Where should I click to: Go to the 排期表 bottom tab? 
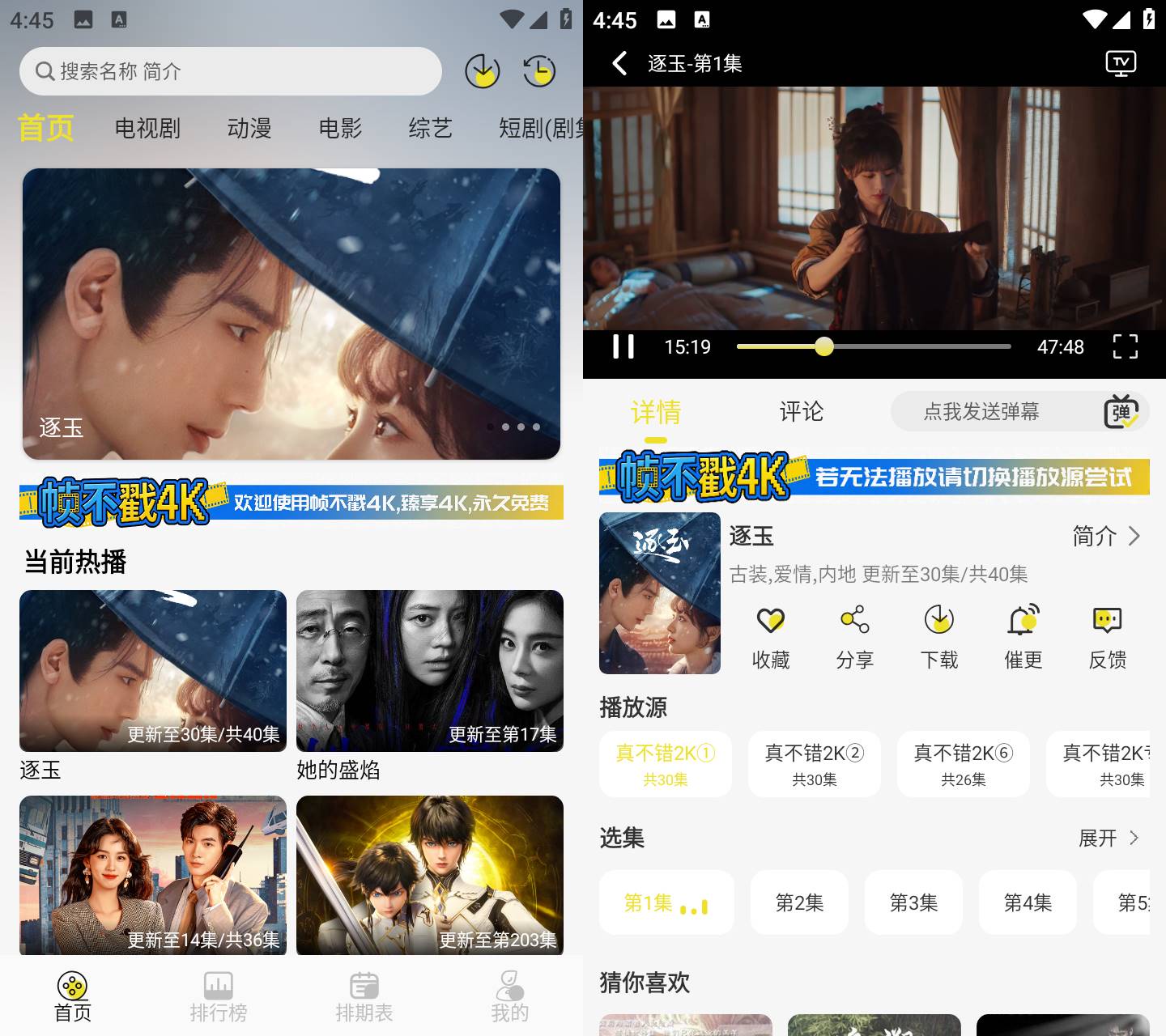click(x=364, y=997)
